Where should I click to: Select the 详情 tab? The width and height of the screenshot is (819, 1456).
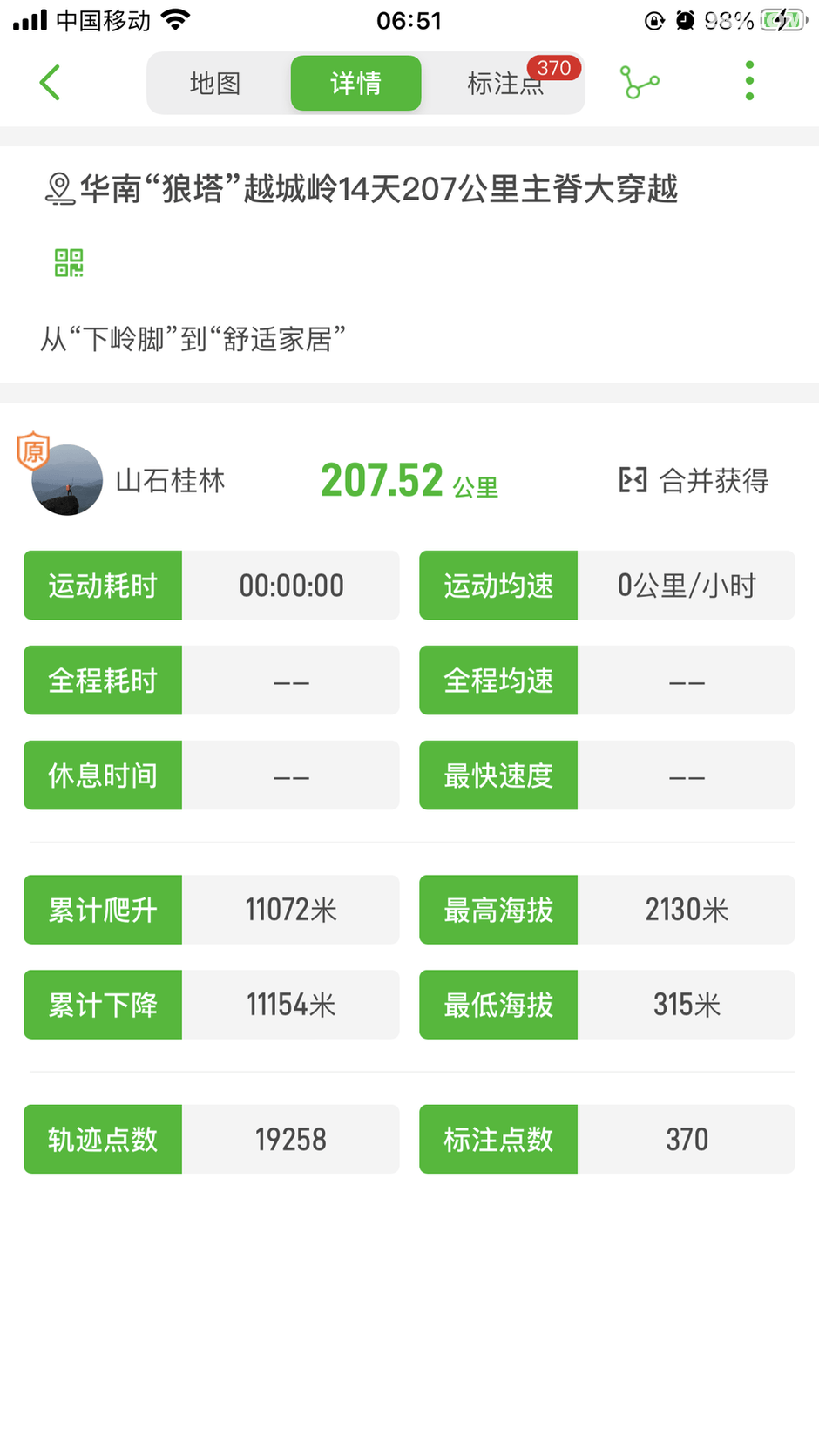355,84
